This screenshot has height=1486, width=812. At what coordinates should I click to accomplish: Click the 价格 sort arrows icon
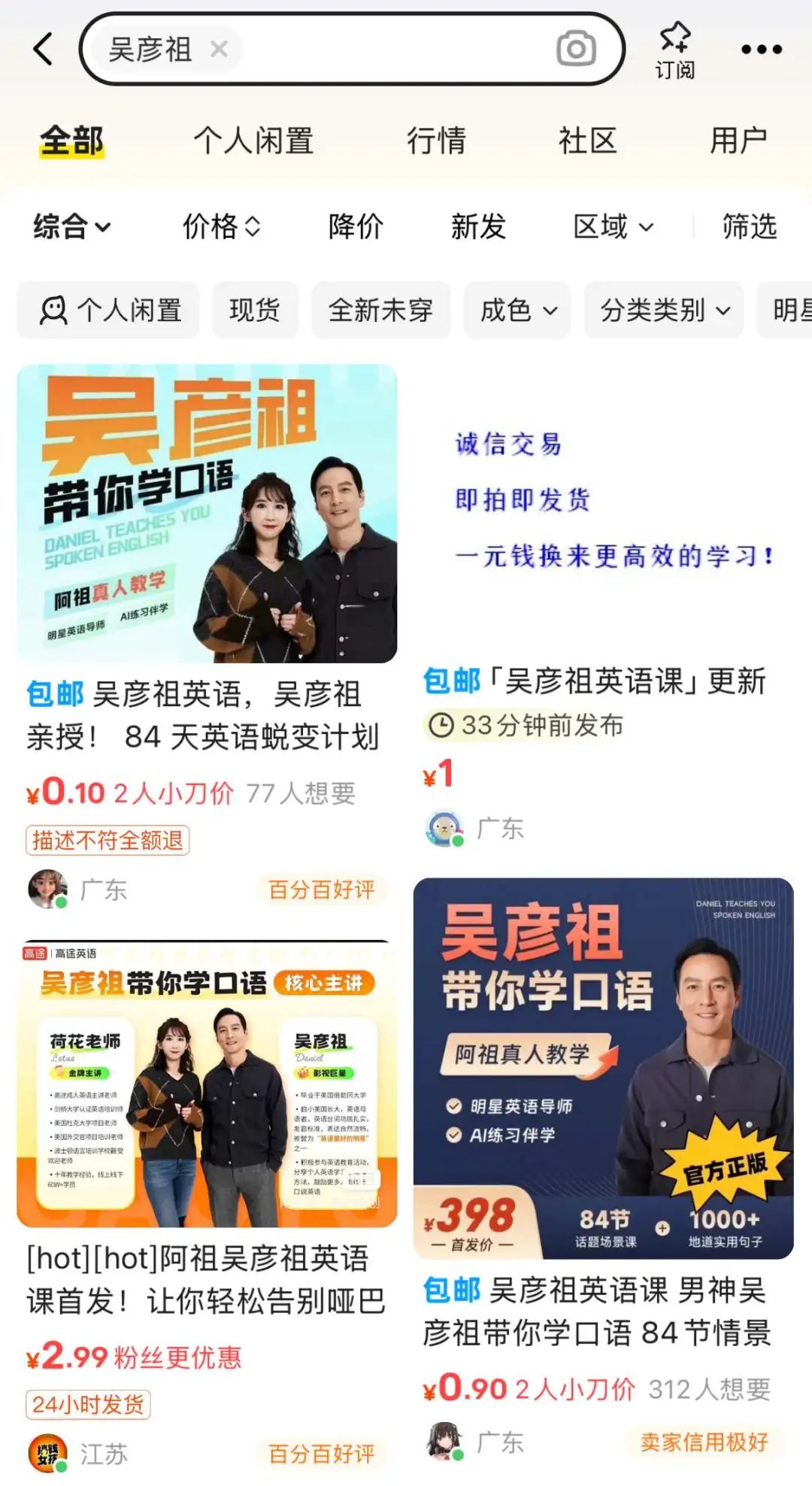(253, 227)
